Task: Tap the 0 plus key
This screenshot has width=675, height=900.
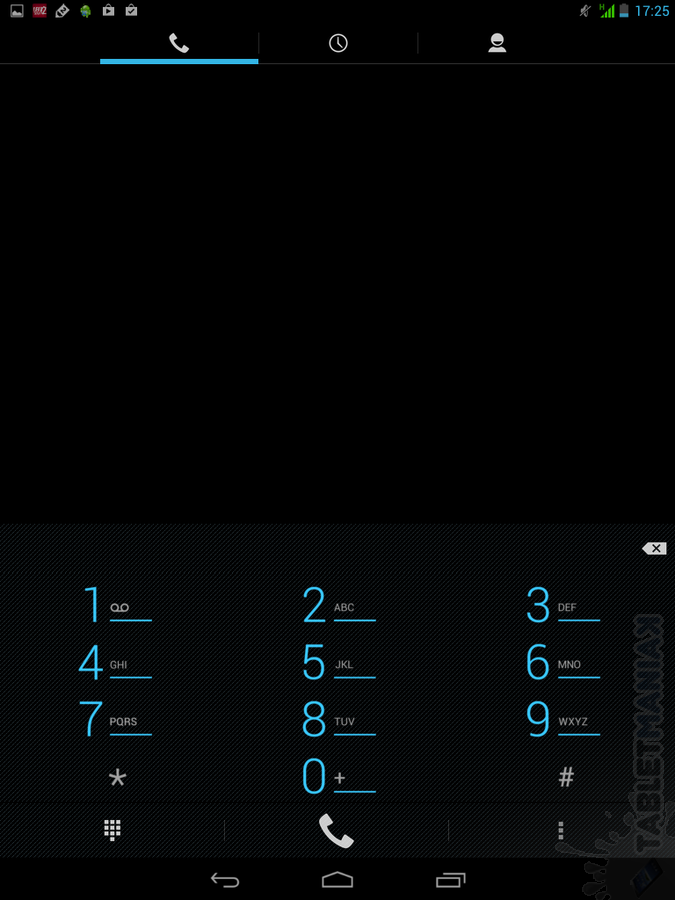Action: point(337,776)
